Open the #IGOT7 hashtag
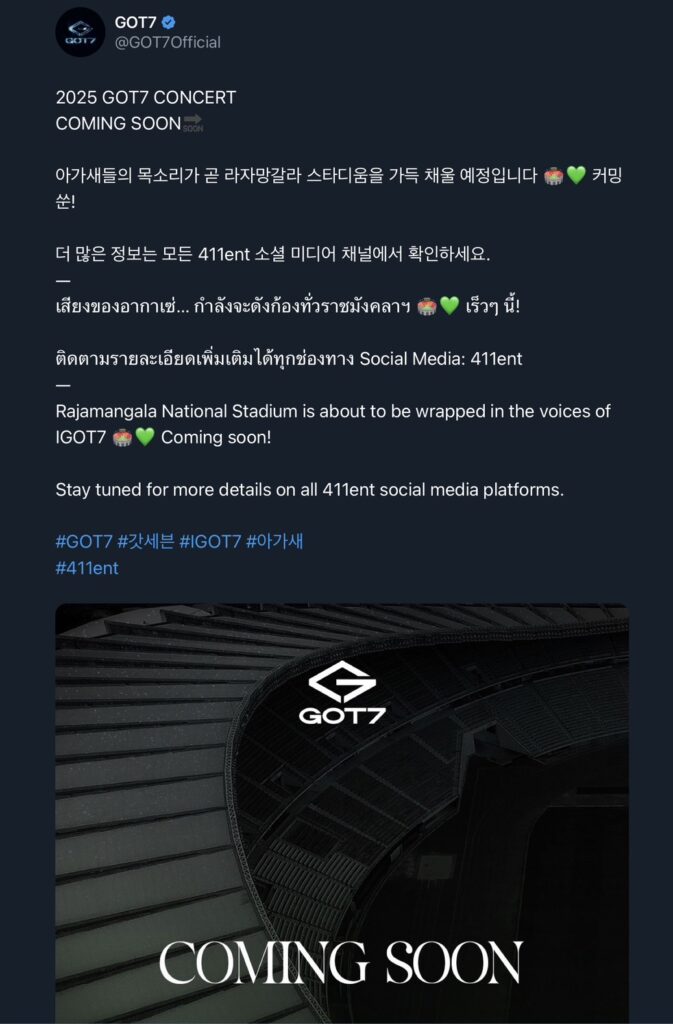The image size is (673, 1024). point(210,541)
